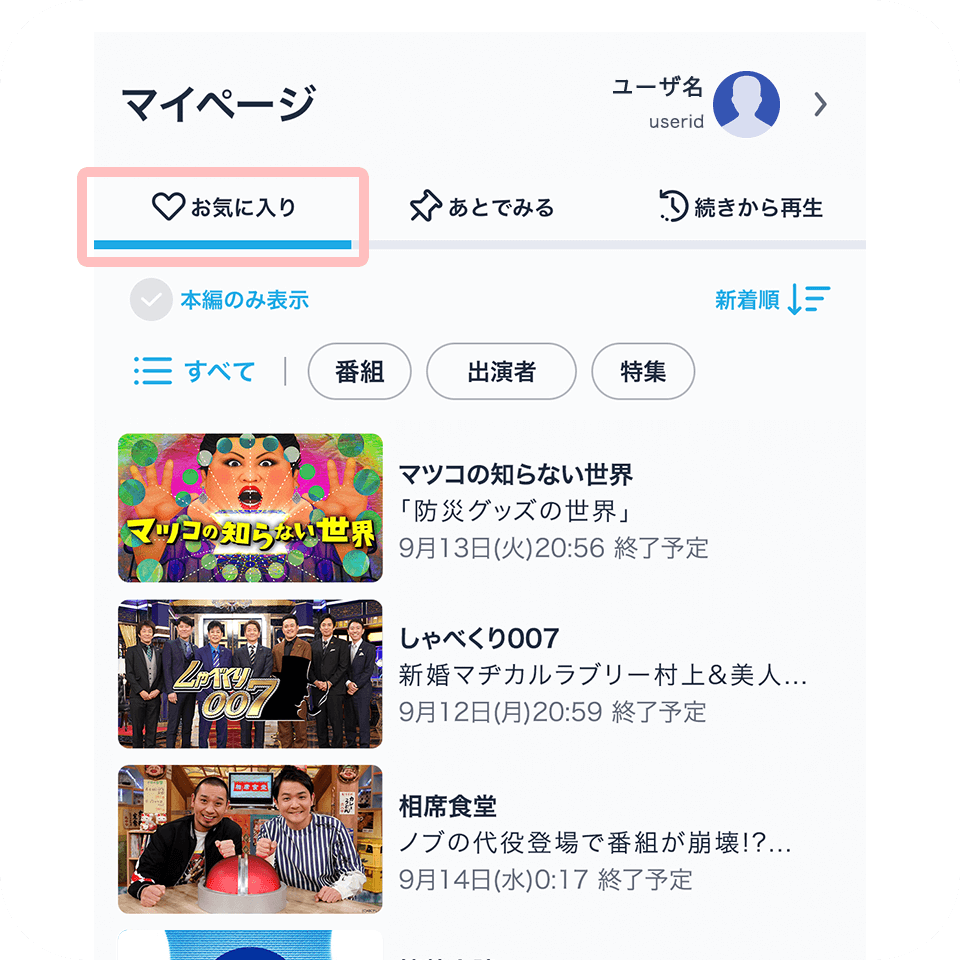Change sort order via 新着順
The image size is (960, 960).
(772, 300)
